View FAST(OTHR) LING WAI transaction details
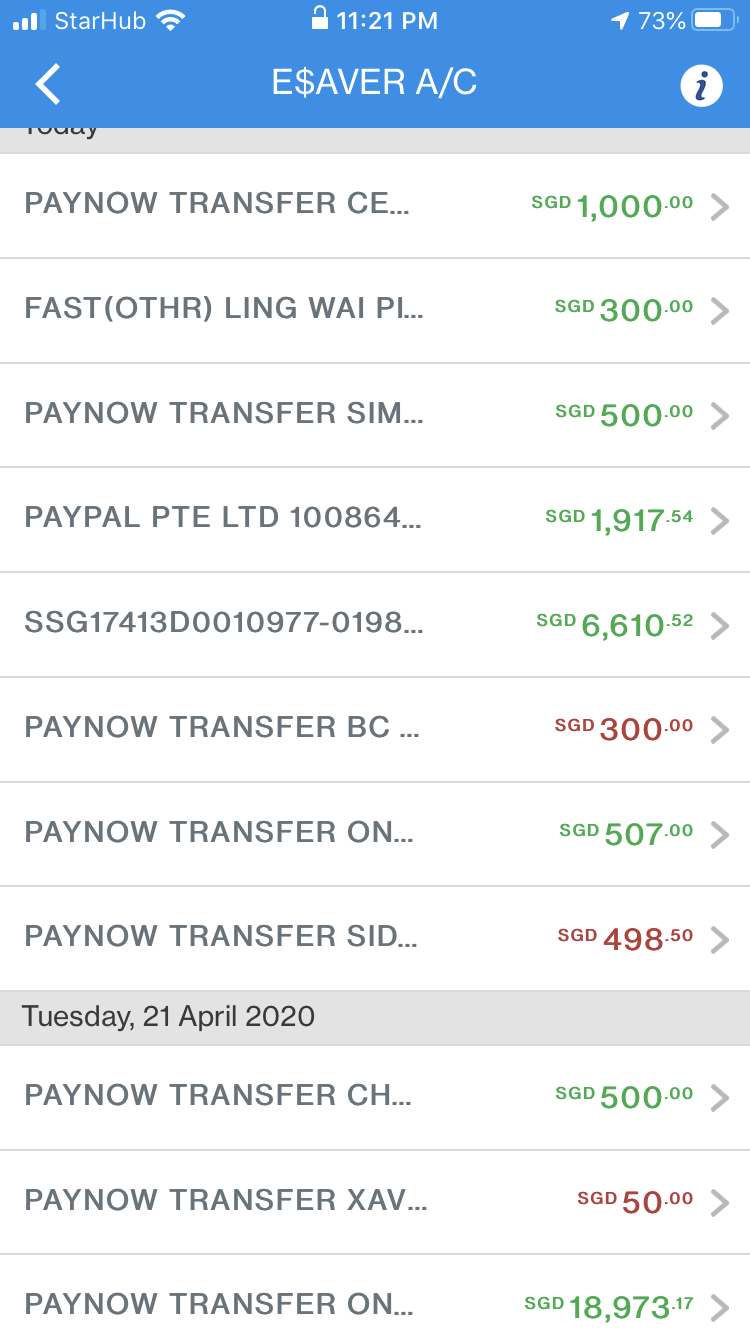The height and width of the screenshot is (1334, 750). pos(375,310)
